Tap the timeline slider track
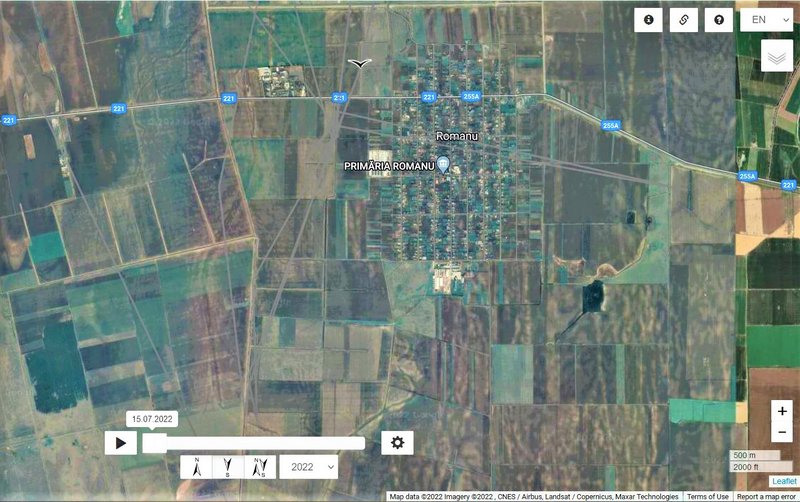800x502 pixels. 260,443
